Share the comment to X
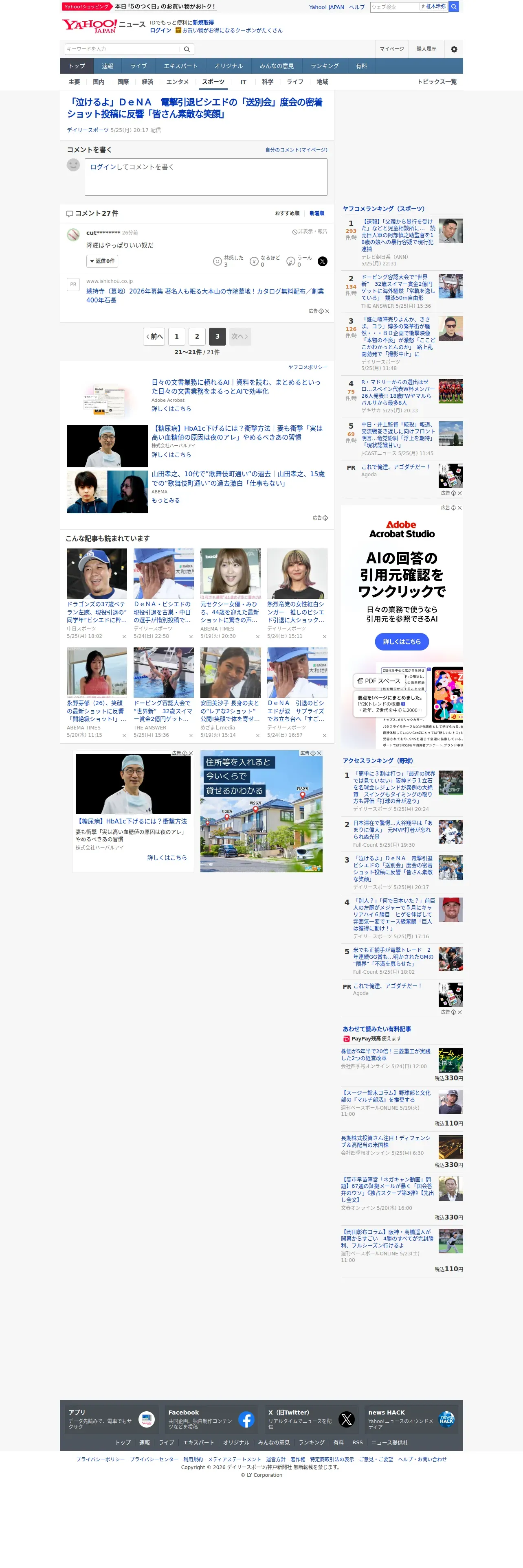The image size is (523, 1568). click(323, 261)
